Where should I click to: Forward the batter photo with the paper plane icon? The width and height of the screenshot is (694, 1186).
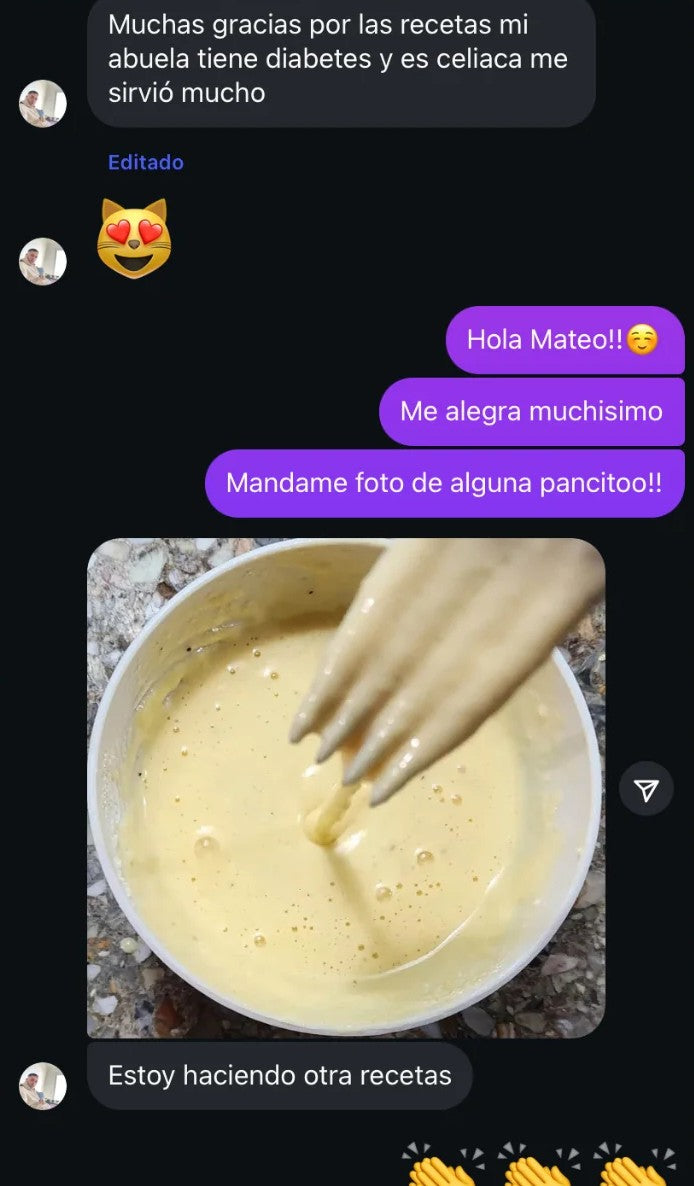(x=646, y=790)
